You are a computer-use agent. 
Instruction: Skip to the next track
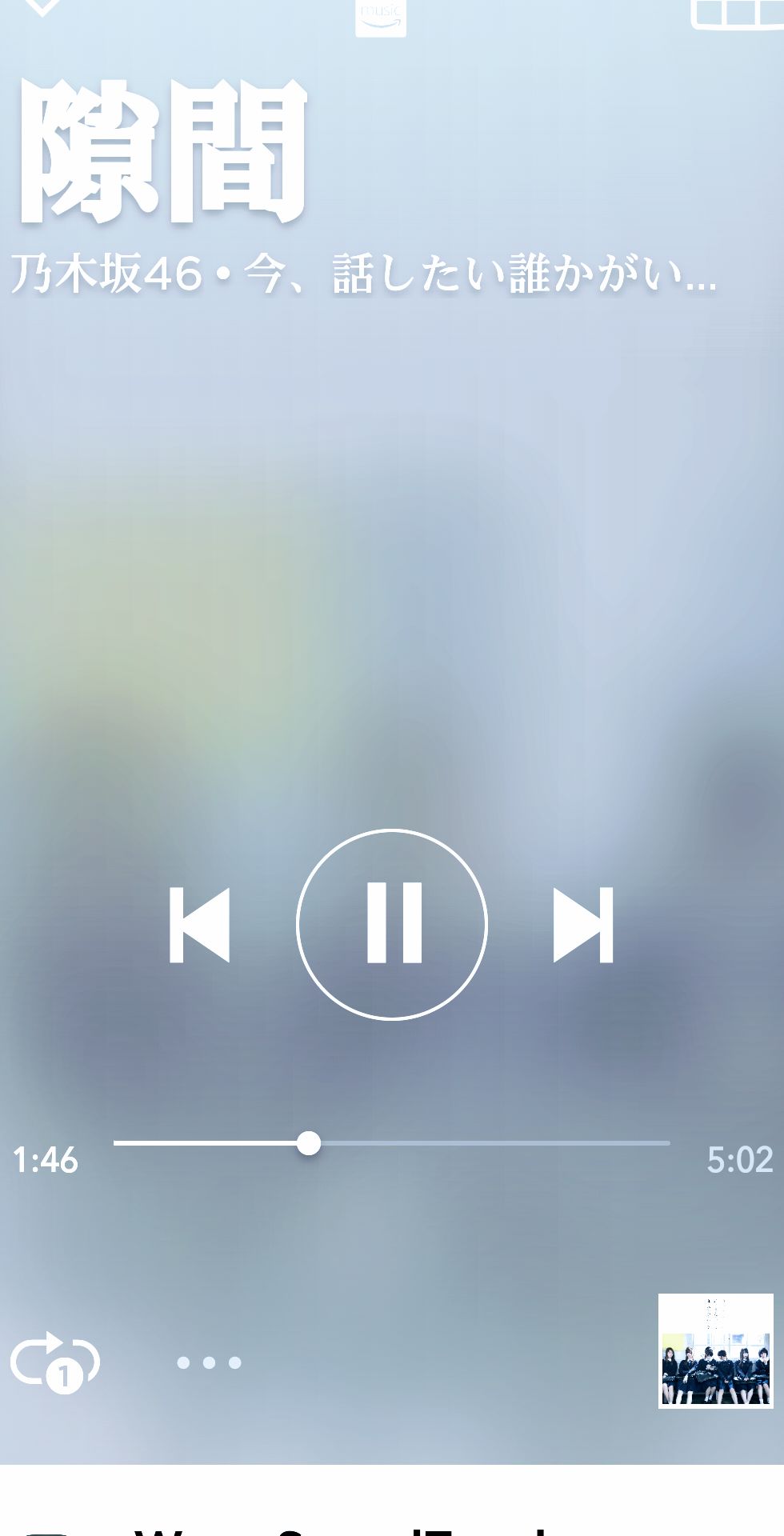[583, 924]
